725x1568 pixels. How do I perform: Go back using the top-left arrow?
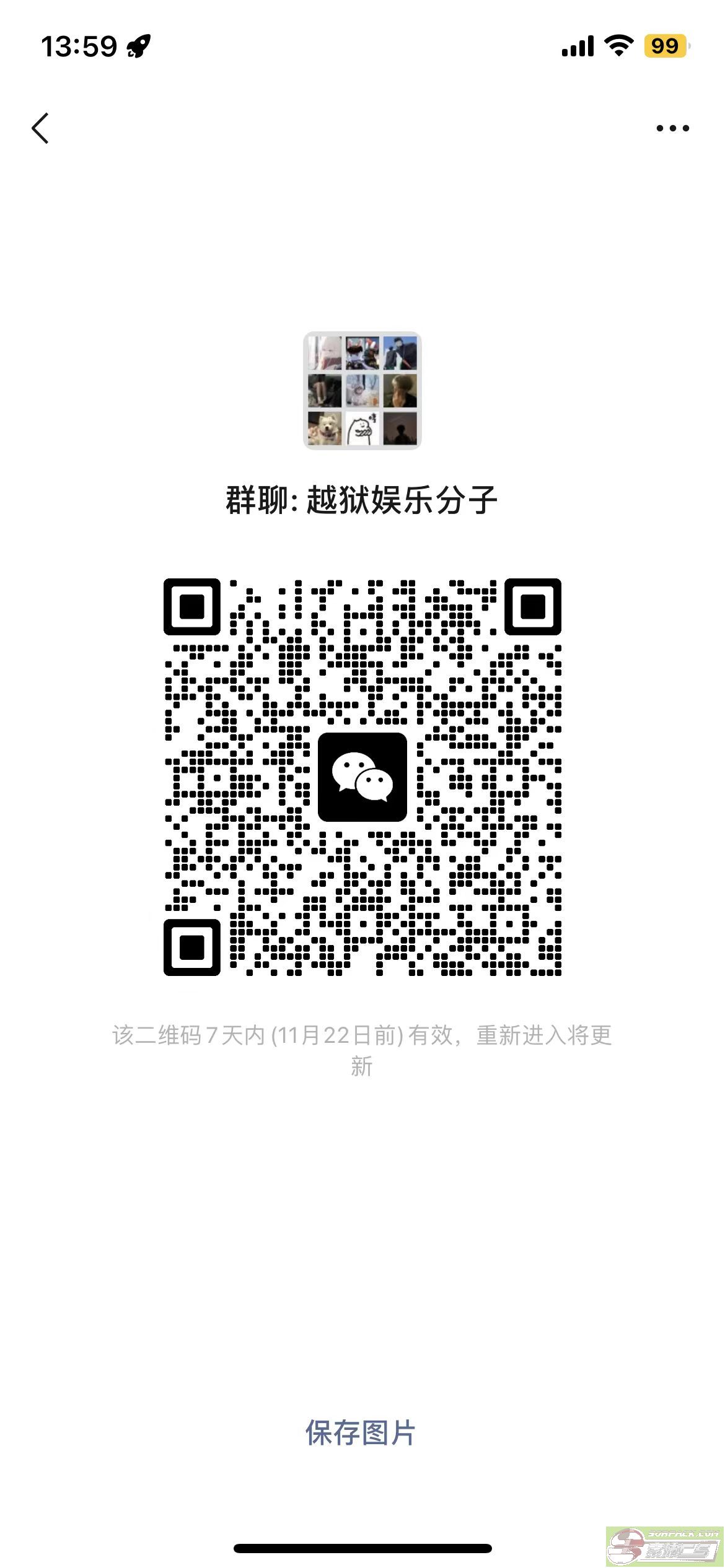click(x=40, y=128)
